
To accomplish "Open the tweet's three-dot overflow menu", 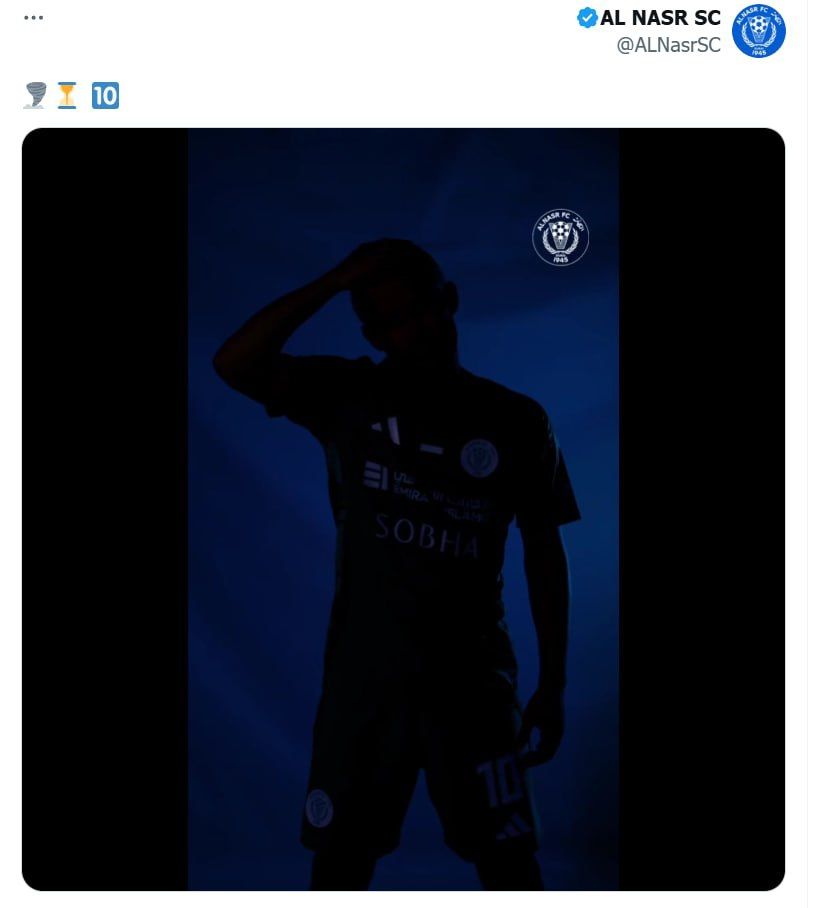I will 33,17.
